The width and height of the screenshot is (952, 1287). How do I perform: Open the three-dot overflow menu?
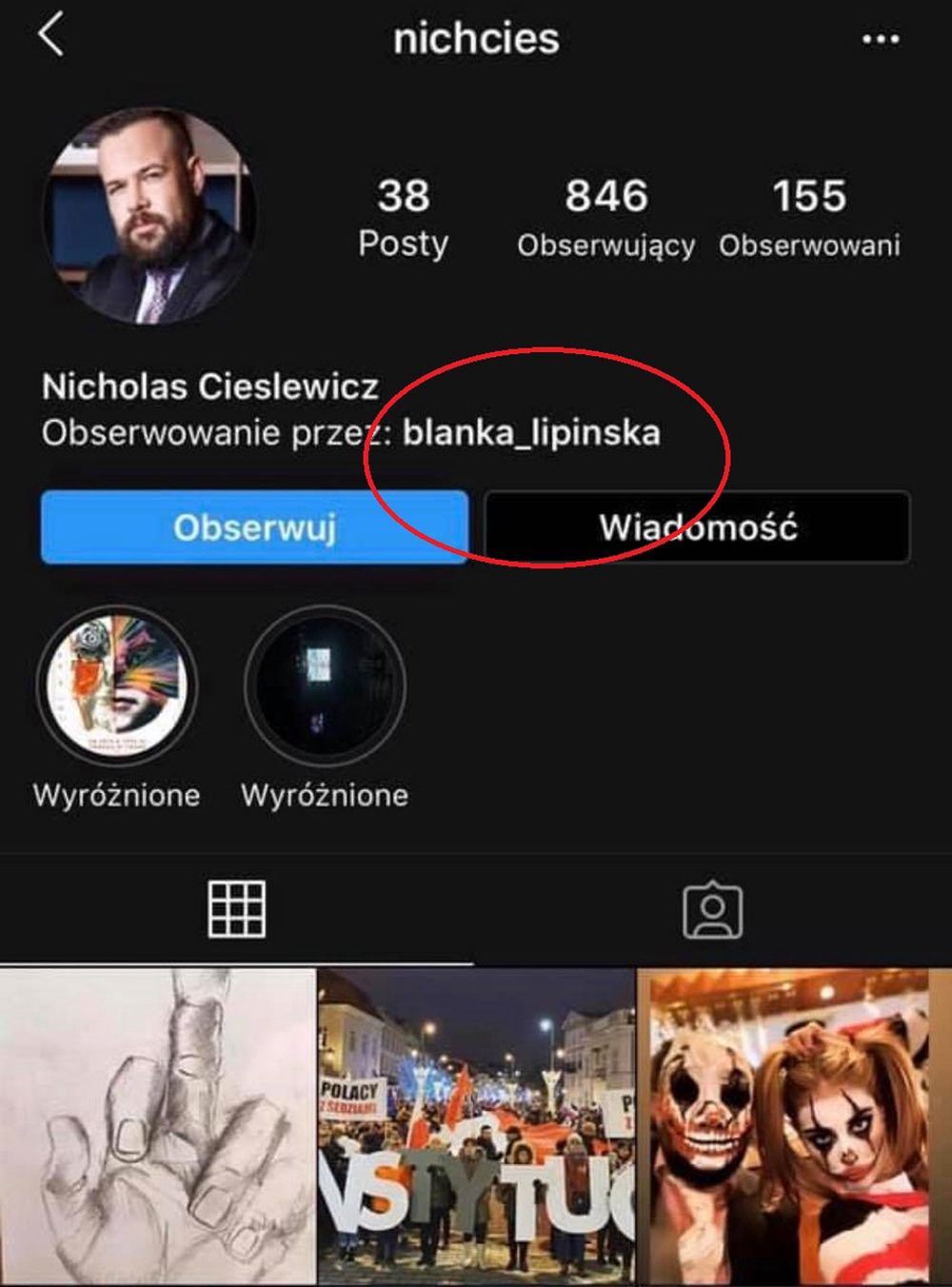tap(880, 39)
